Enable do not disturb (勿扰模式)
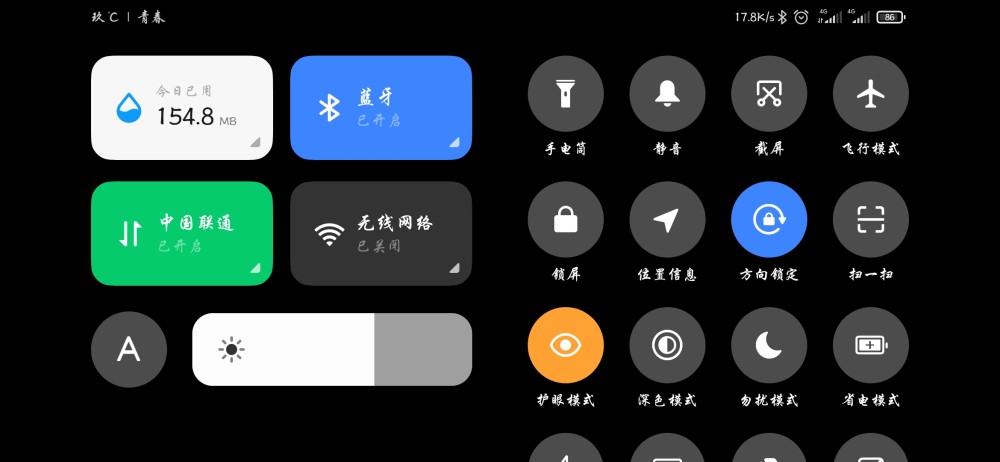Image resolution: width=1000 pixels, height=462 pixels. coord(769,345)
